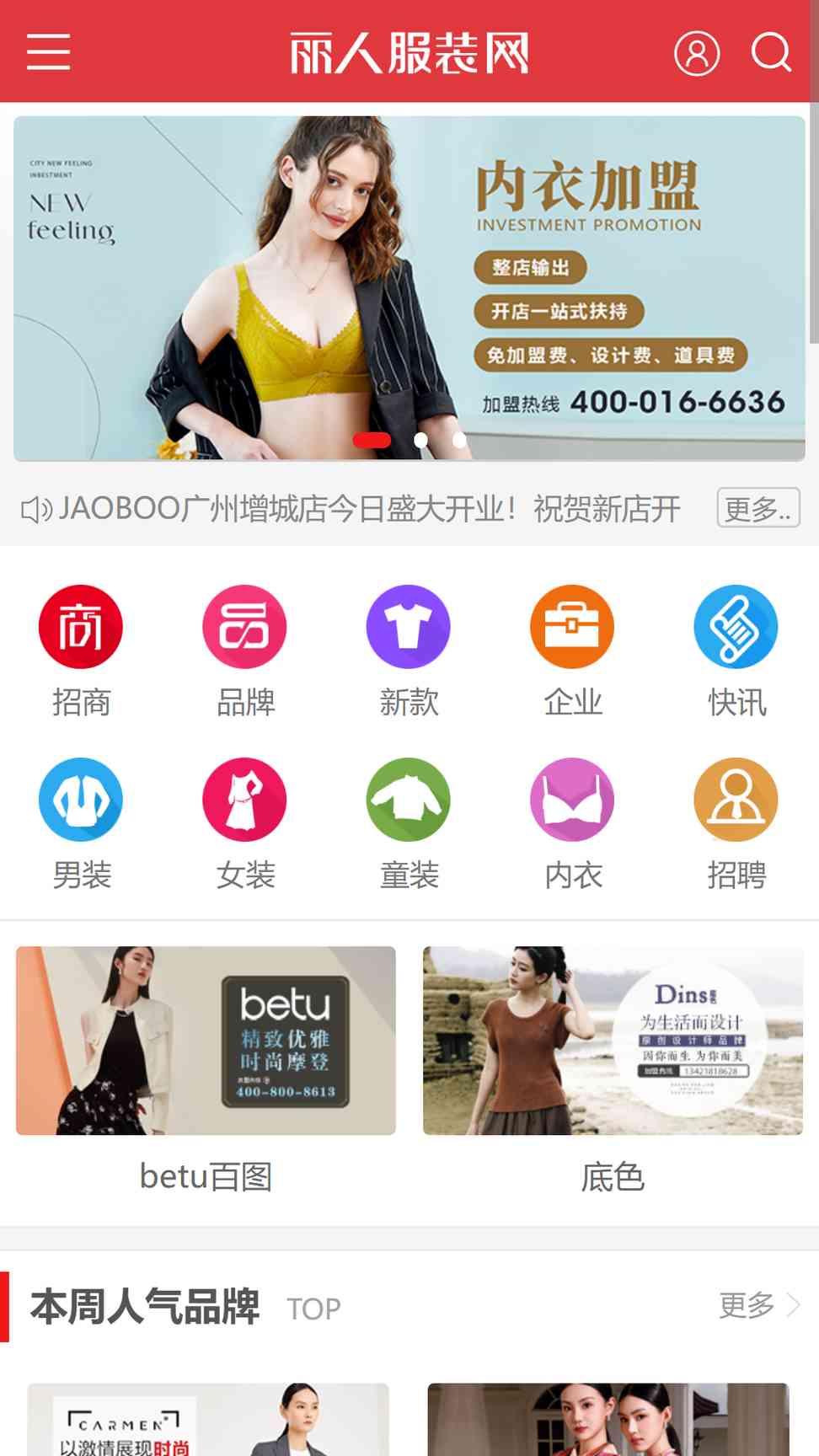The width and height of the screenshot is (819, 1456).
Task: Open the 内衣 category
Action: 573,824
